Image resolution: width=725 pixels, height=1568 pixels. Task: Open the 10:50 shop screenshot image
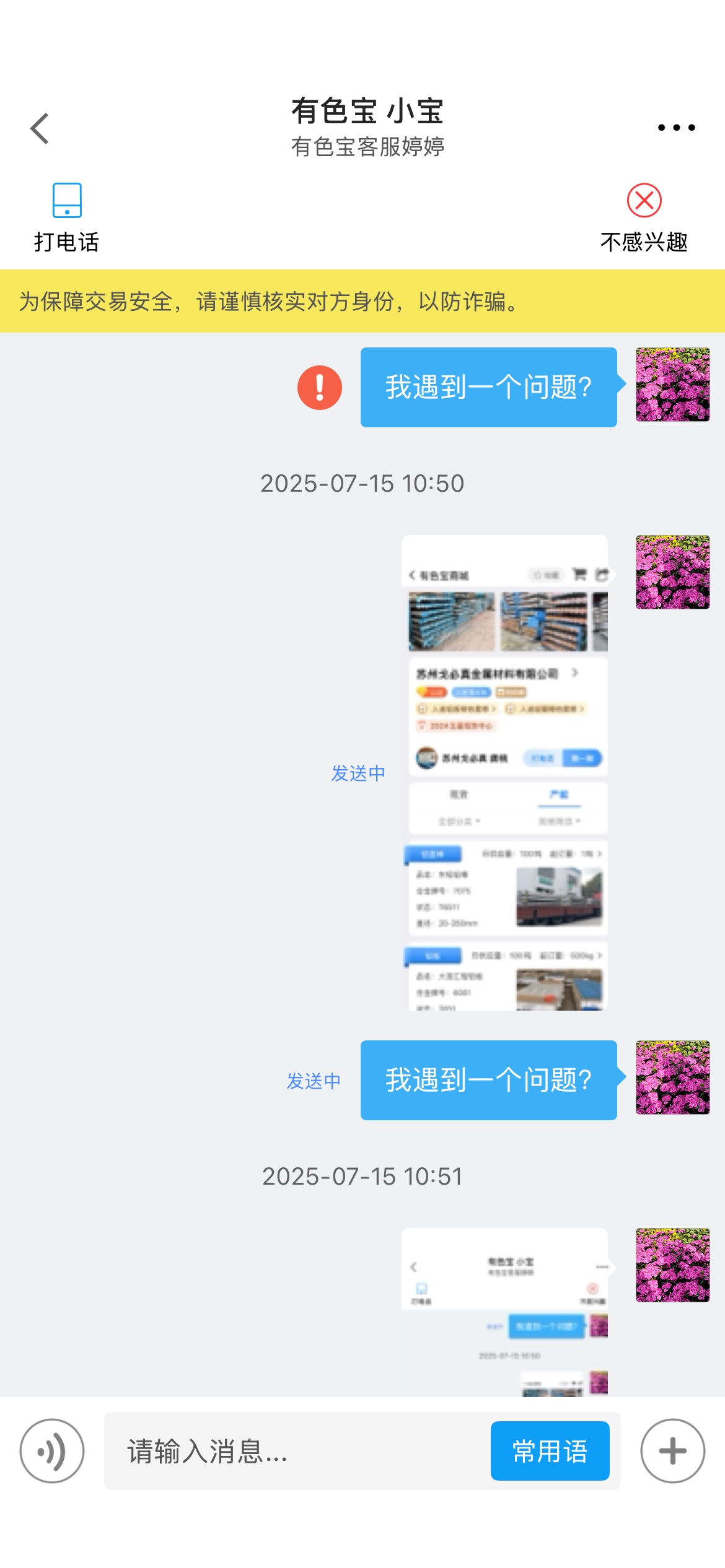coord(504,773)
